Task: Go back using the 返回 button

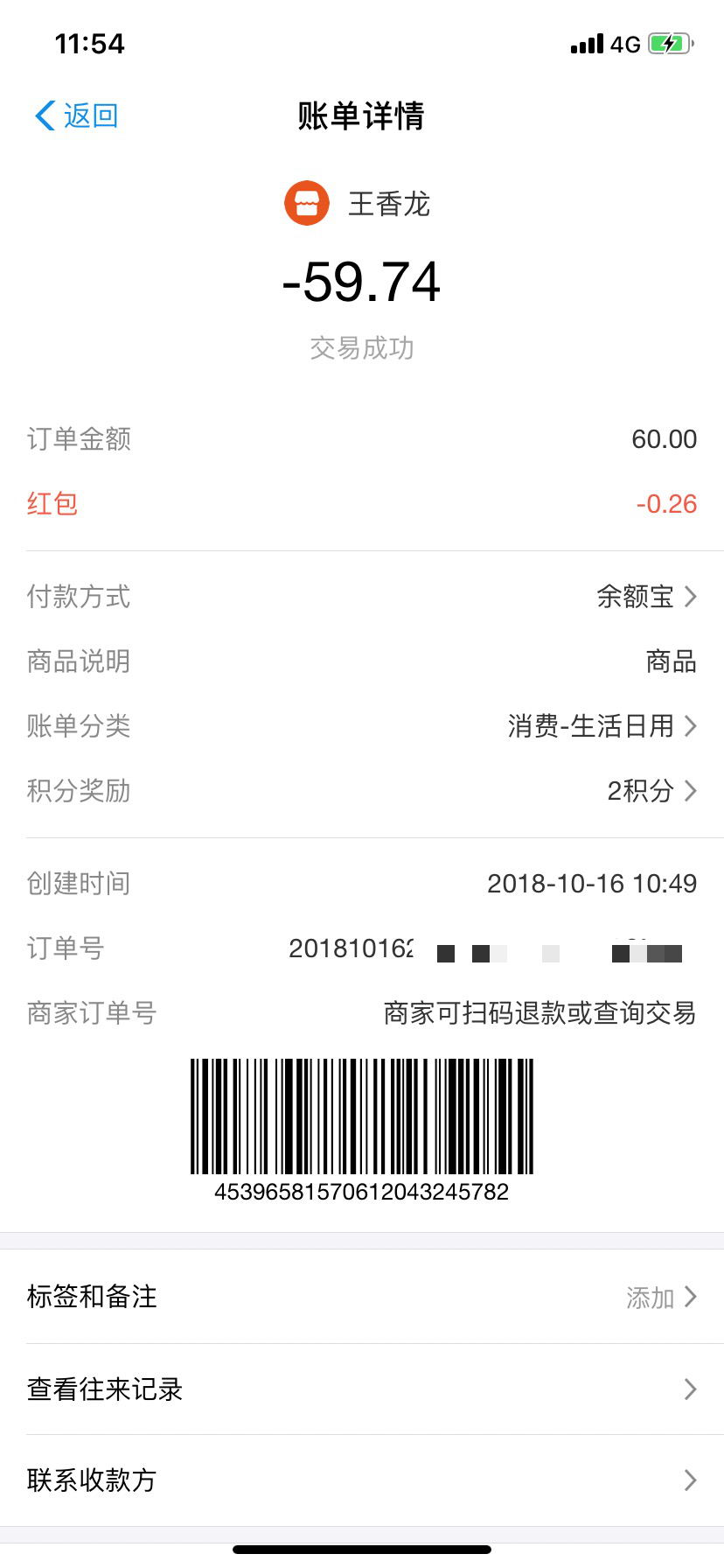Action: tap(76, 115)
